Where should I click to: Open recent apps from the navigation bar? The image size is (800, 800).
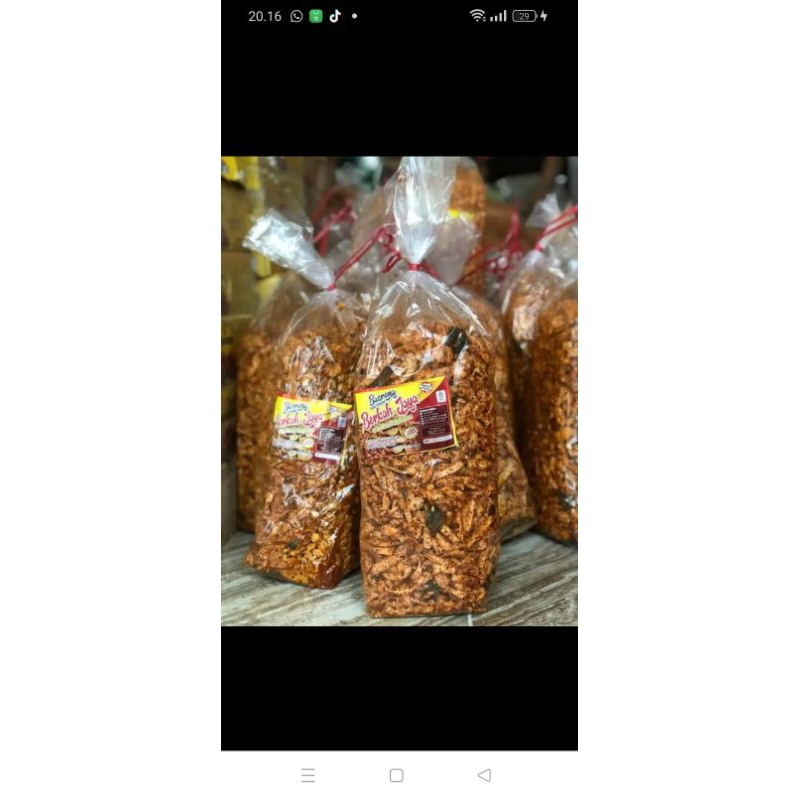pos(308,775)
